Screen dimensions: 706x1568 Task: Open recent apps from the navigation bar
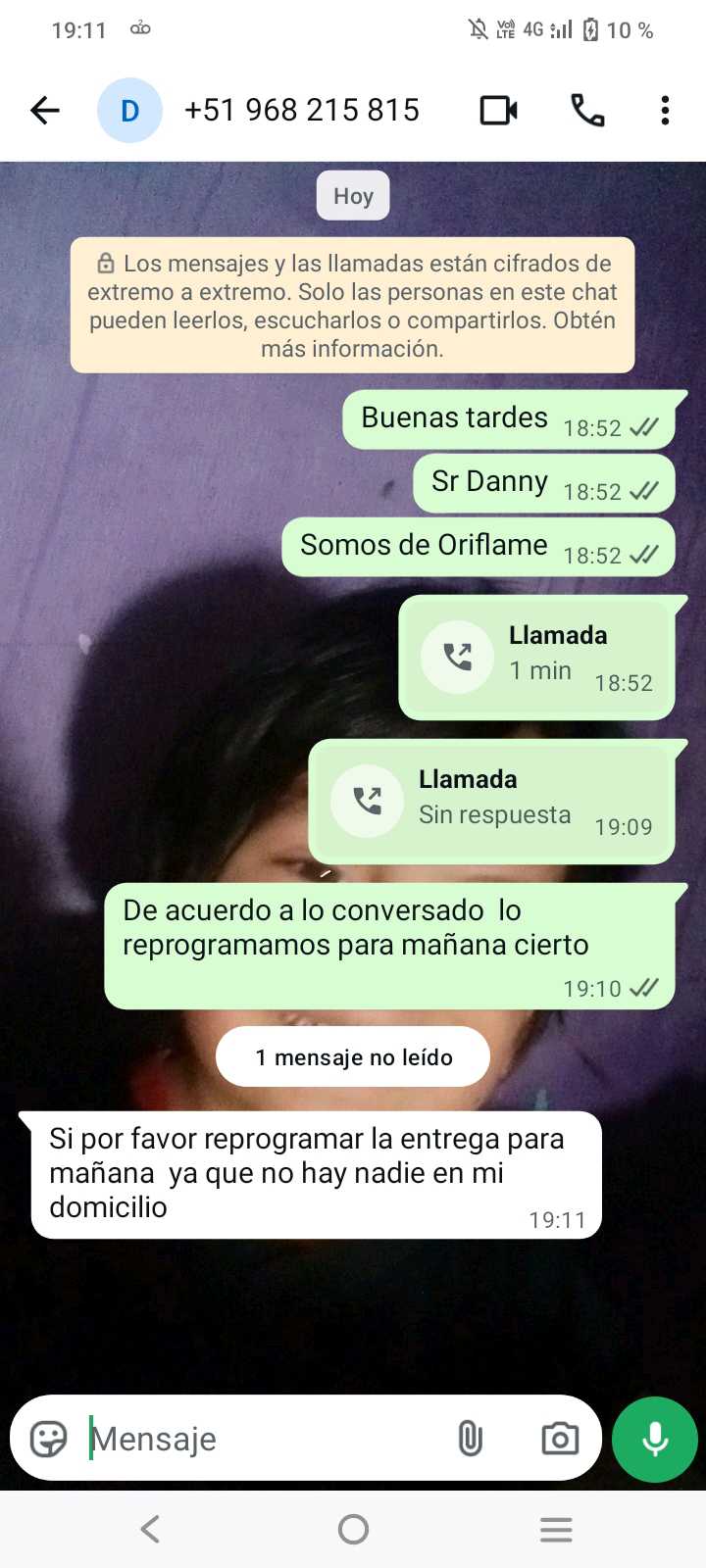[555, 1529]
